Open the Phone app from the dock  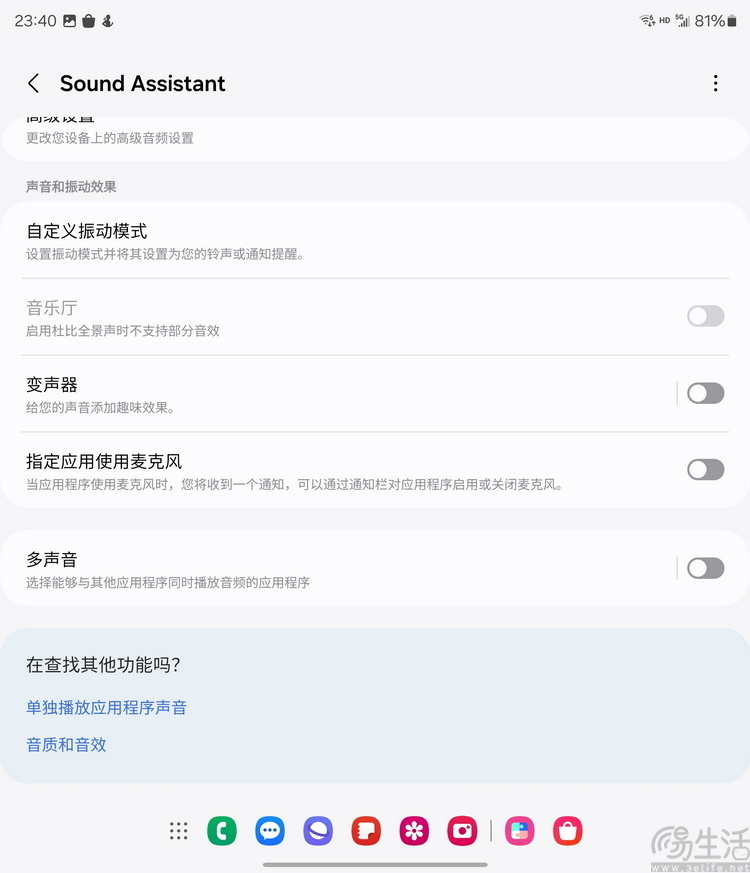click(222, 830)
